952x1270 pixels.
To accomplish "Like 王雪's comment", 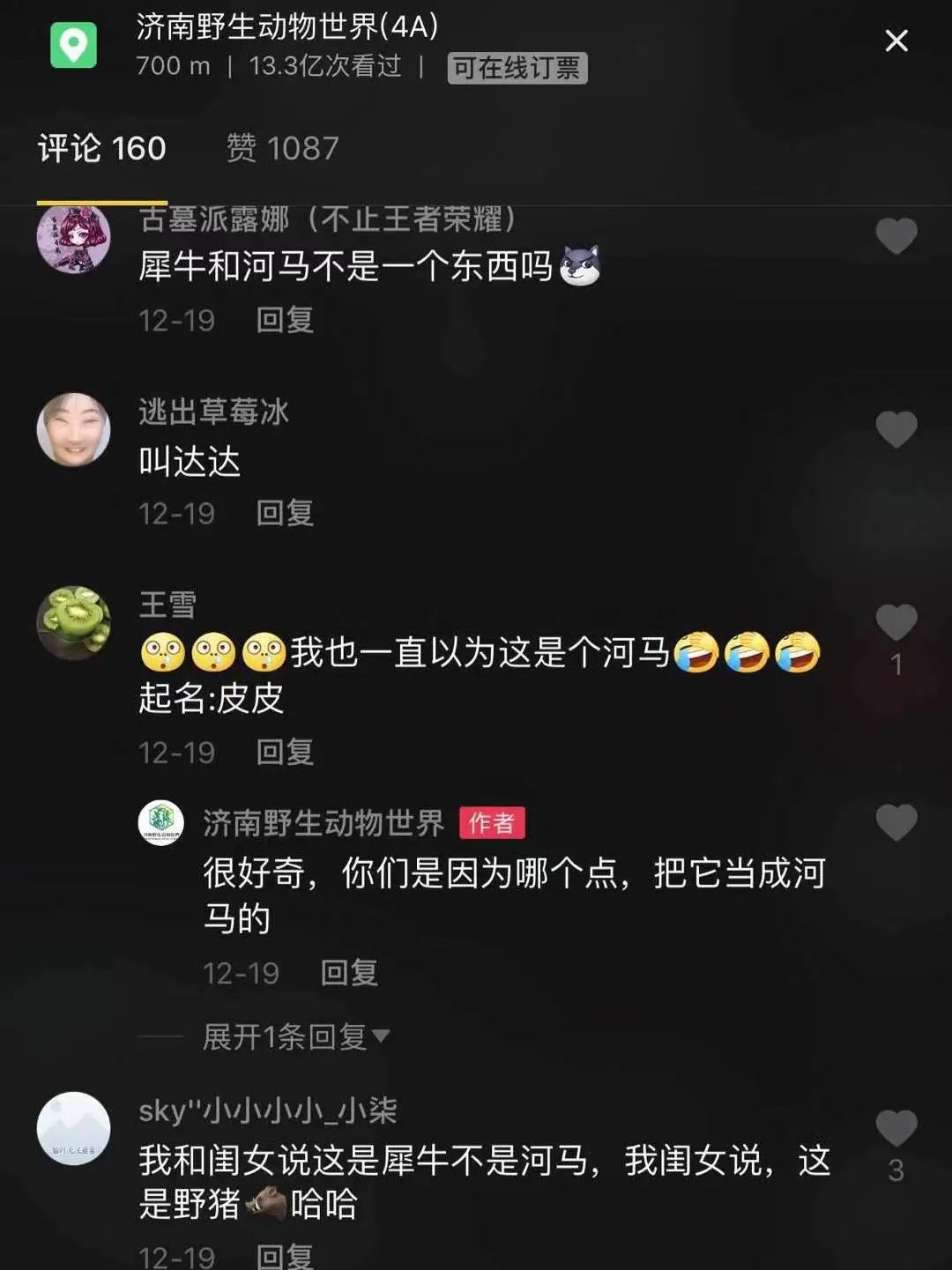I will (896, 622).
